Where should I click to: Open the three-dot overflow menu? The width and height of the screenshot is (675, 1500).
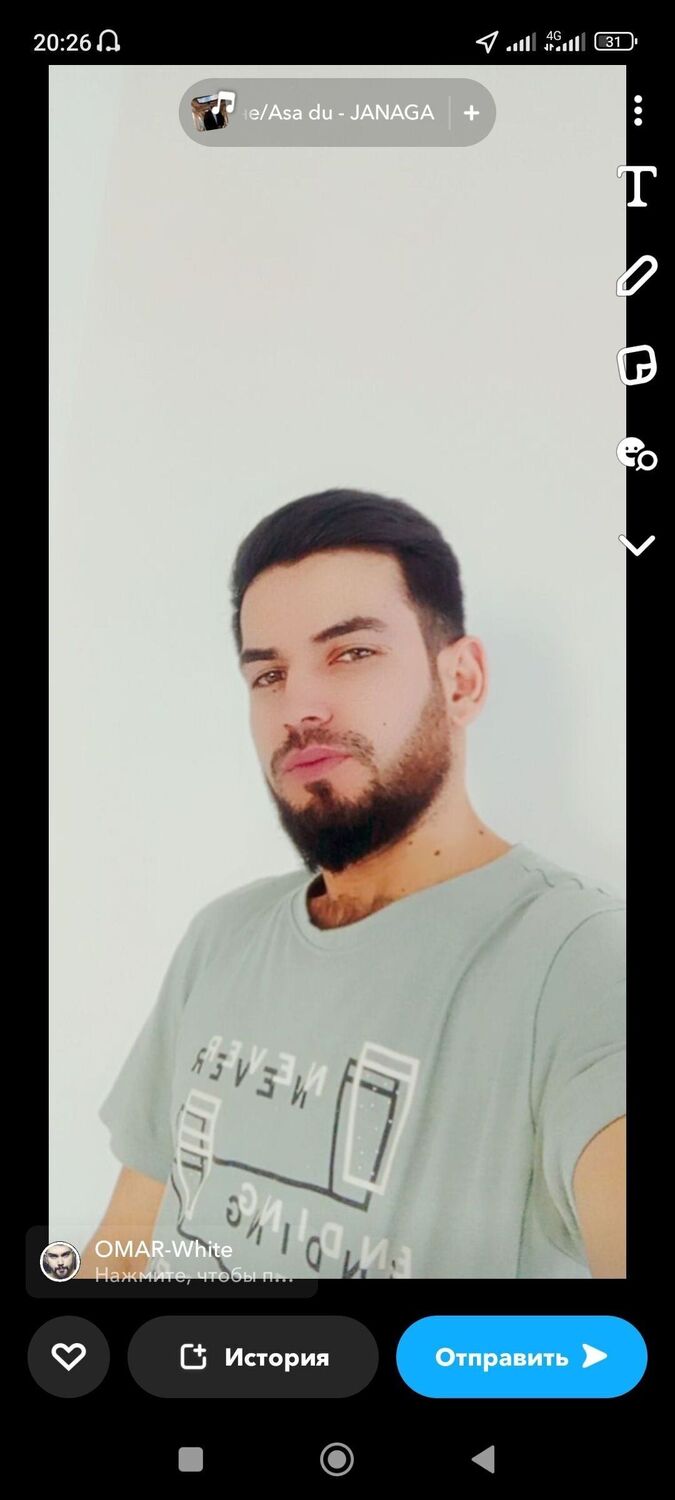(637, 111)
